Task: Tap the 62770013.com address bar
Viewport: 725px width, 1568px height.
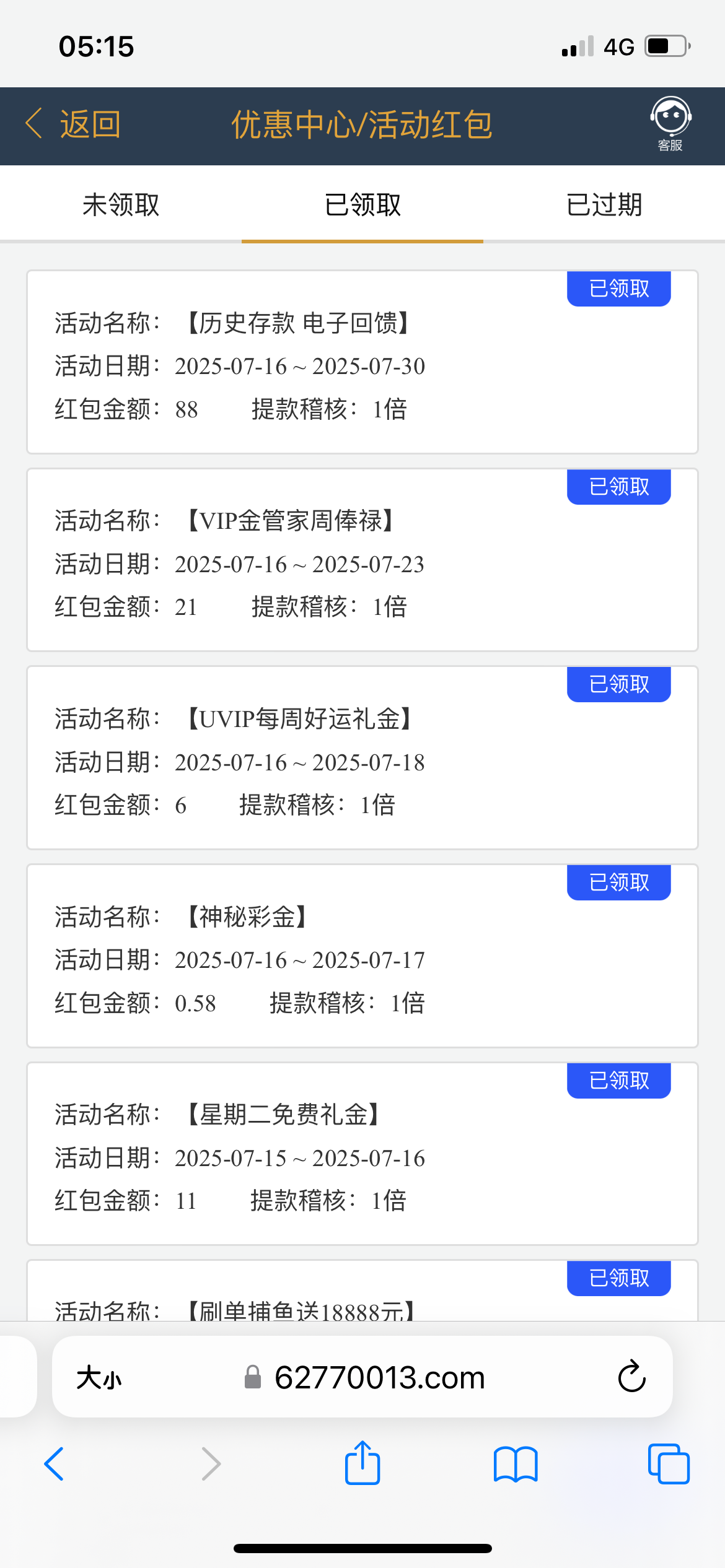Action: [364, 1377]
